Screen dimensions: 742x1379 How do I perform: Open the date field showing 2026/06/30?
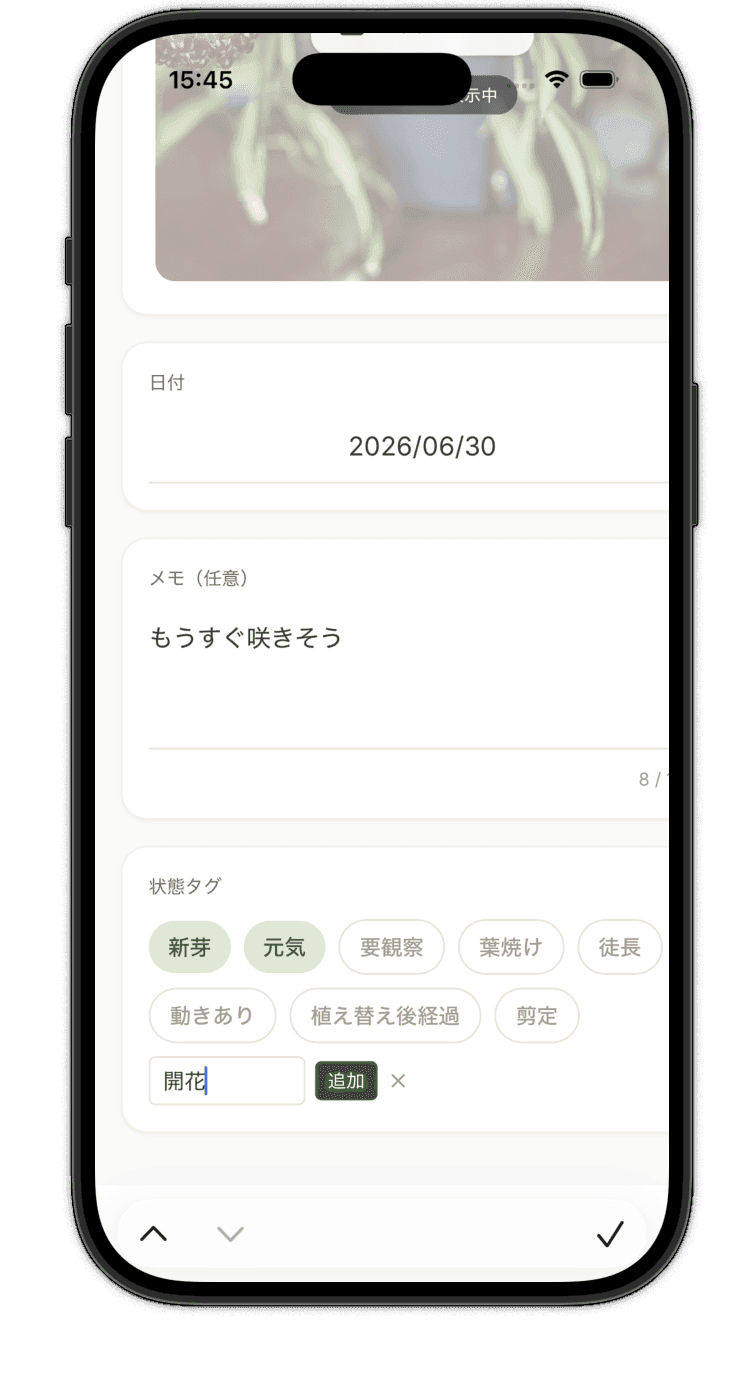click(x=410, y=446)
